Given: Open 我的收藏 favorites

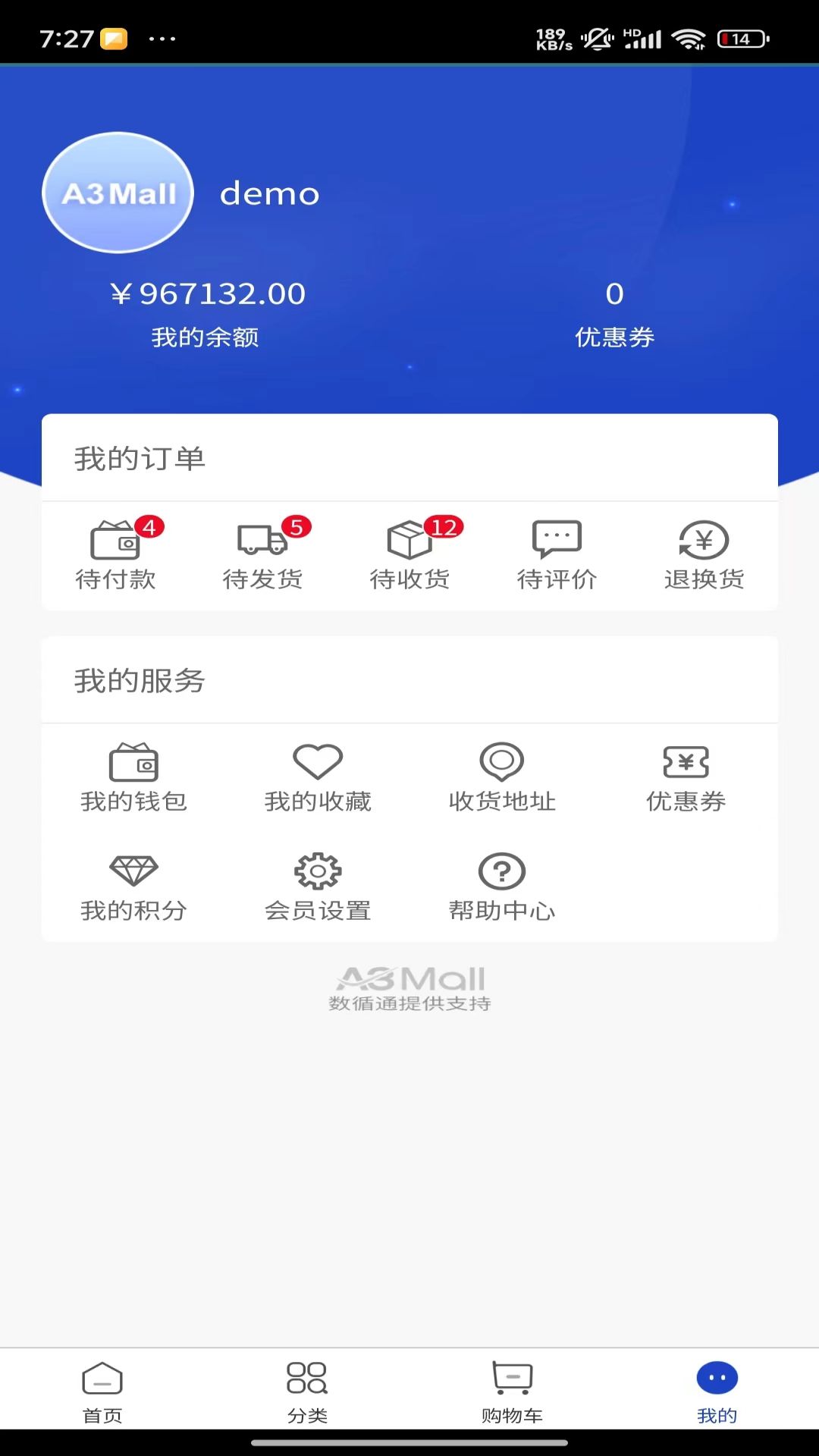Looking at the screenshot, I should [318, 778].
